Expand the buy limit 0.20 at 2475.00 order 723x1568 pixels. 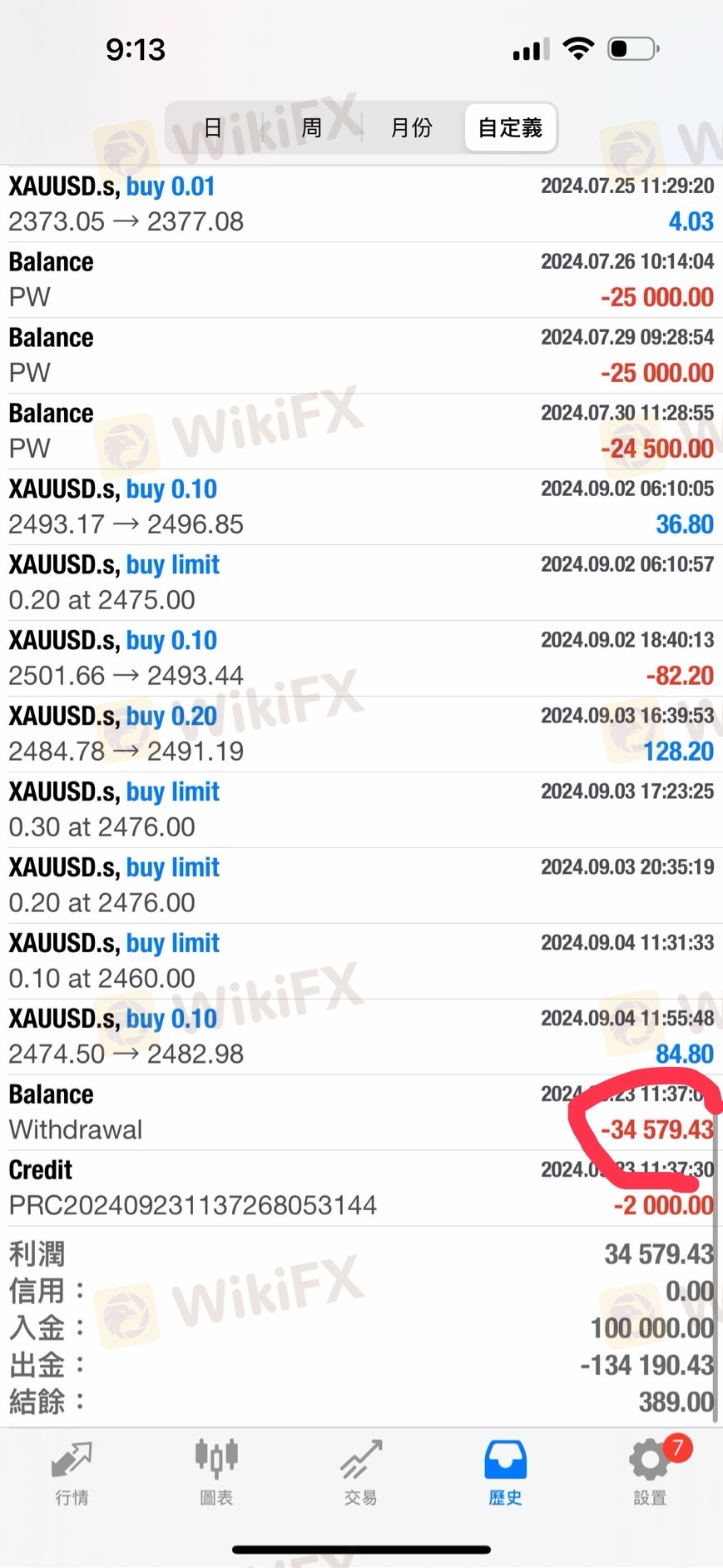pos(361,583)
